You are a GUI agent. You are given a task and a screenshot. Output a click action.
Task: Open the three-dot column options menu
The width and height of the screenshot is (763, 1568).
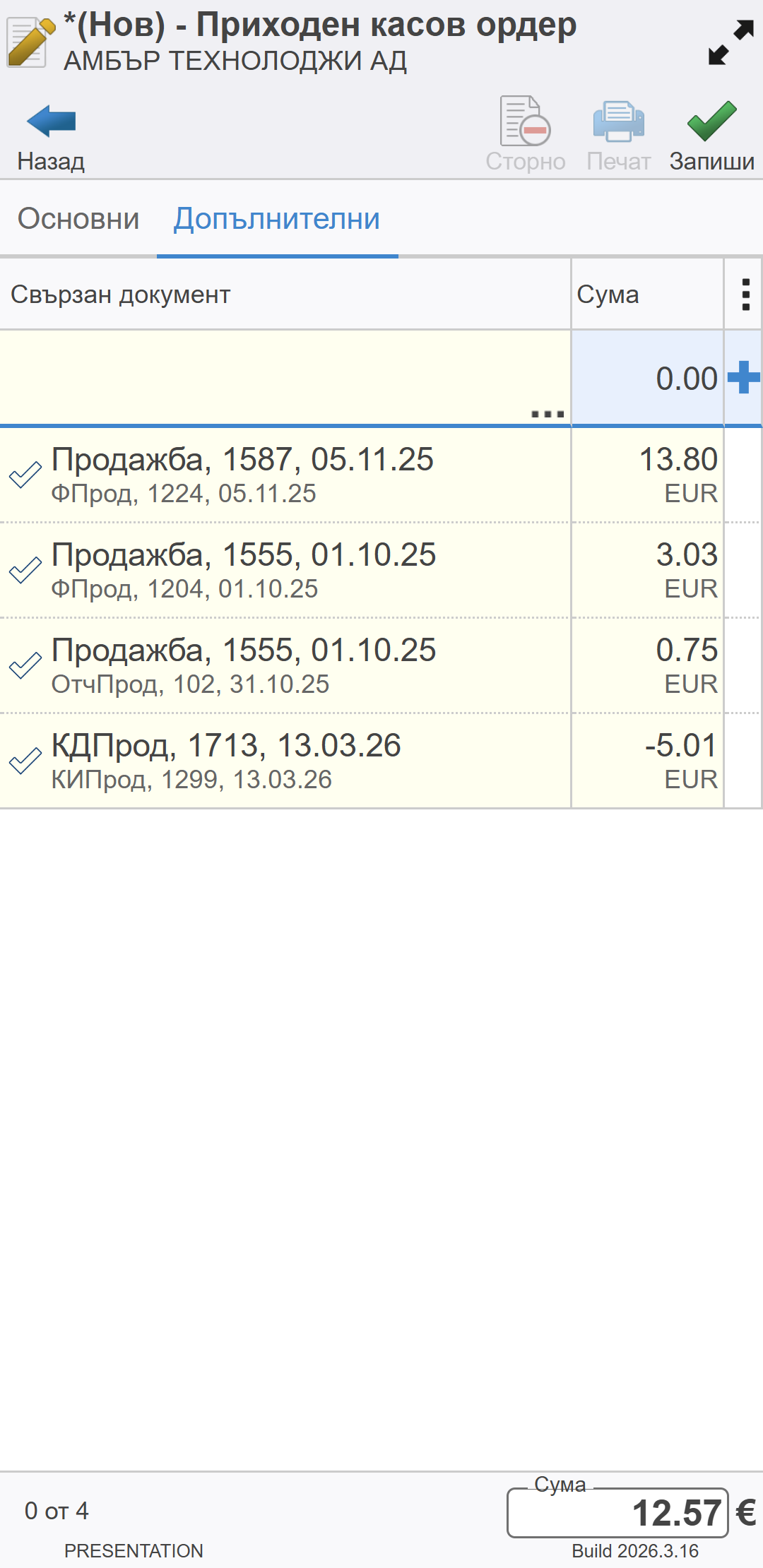[745, 295]
